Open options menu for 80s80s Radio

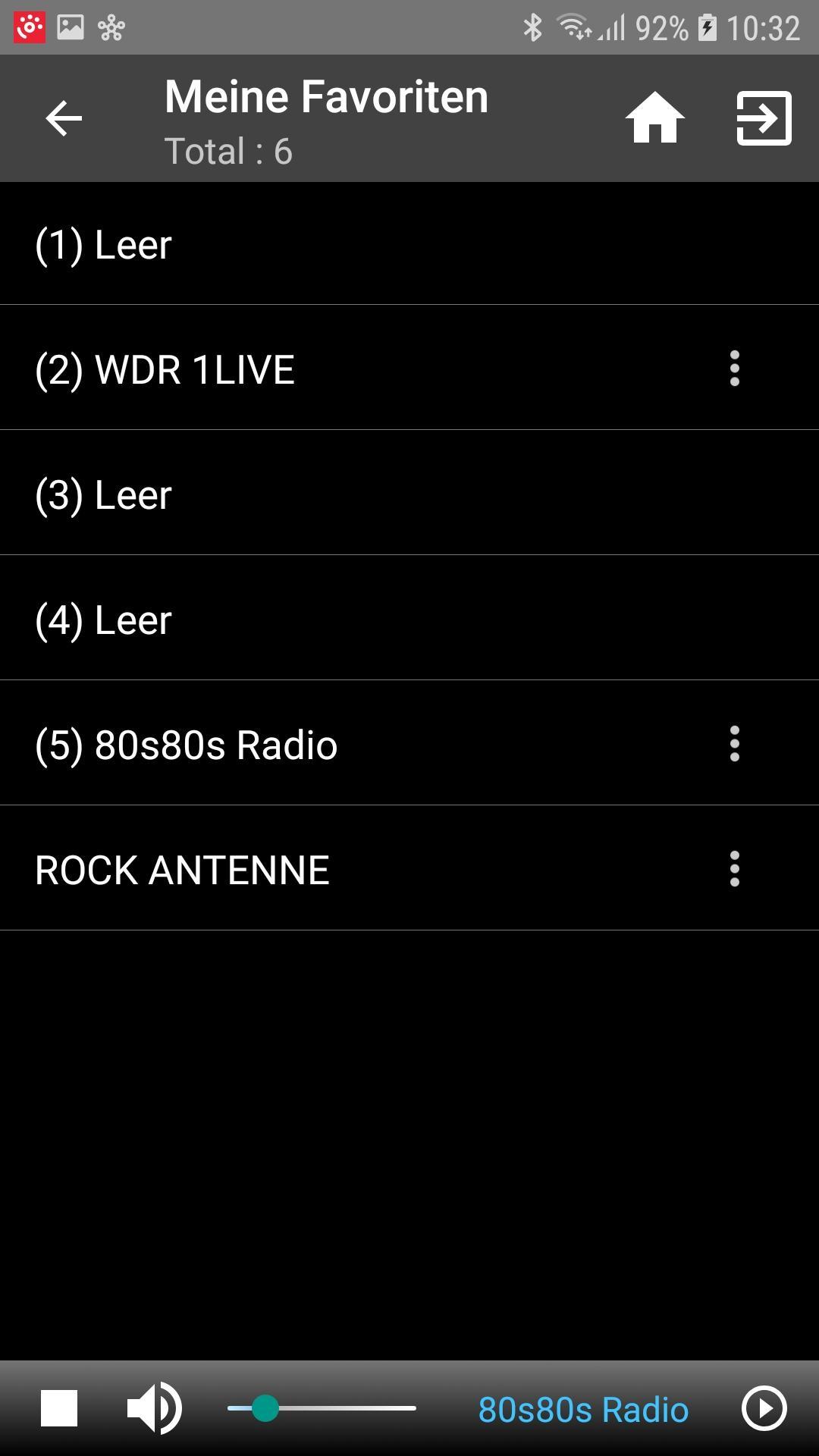(x=734, y=744)
